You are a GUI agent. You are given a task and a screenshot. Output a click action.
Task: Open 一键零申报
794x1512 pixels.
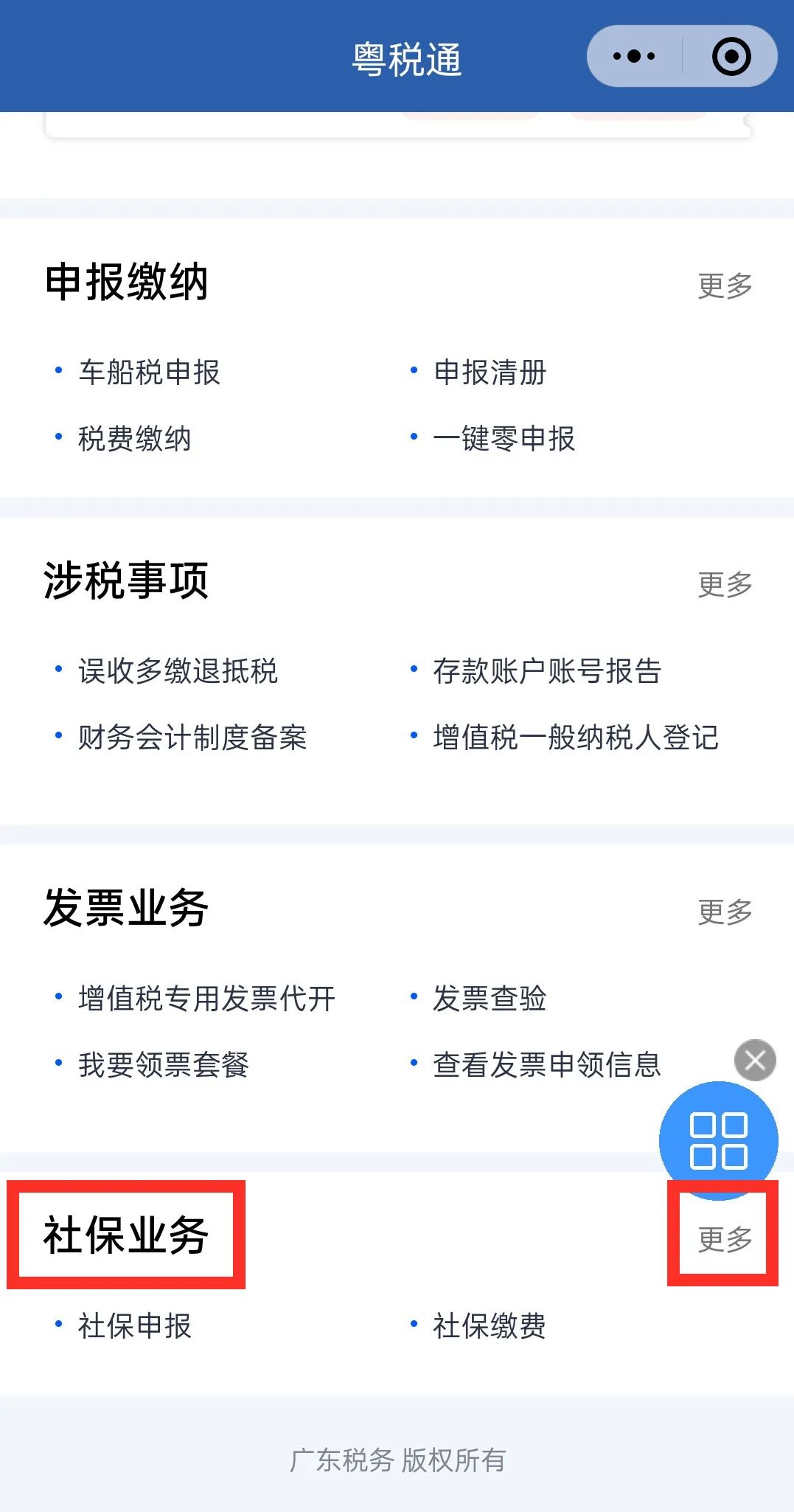pyautogui.click(x=504, y=439)
